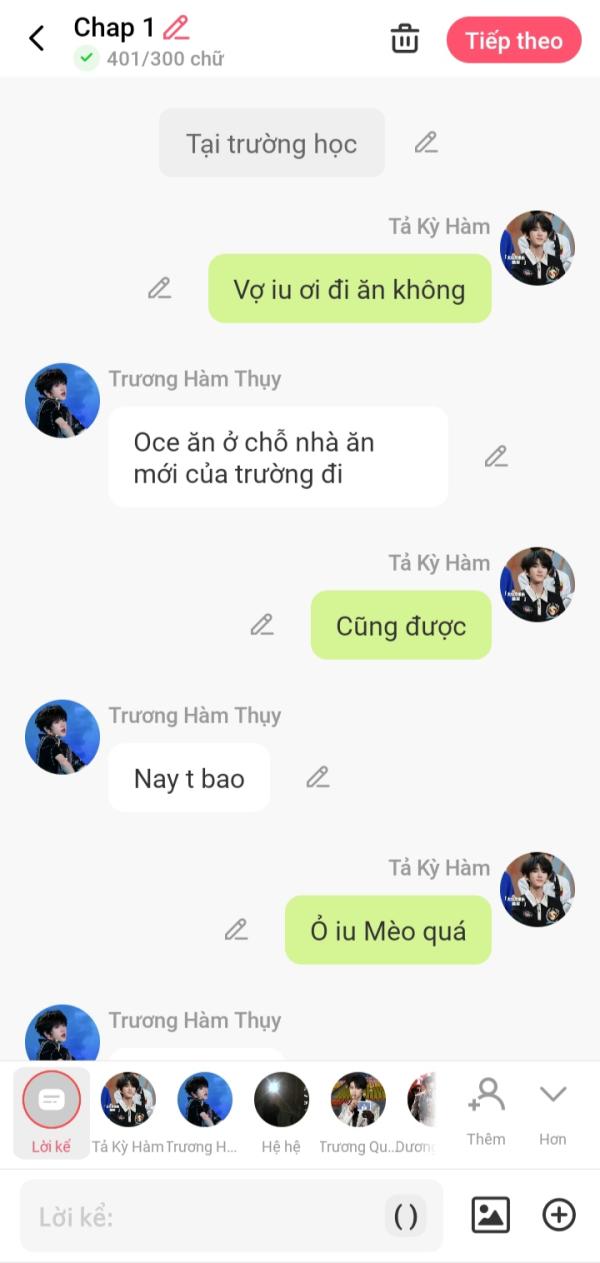This screenshot has width=600, height=1263.
Task: Edit the narration 'Tại trường học'
Action: pos(426,142)
